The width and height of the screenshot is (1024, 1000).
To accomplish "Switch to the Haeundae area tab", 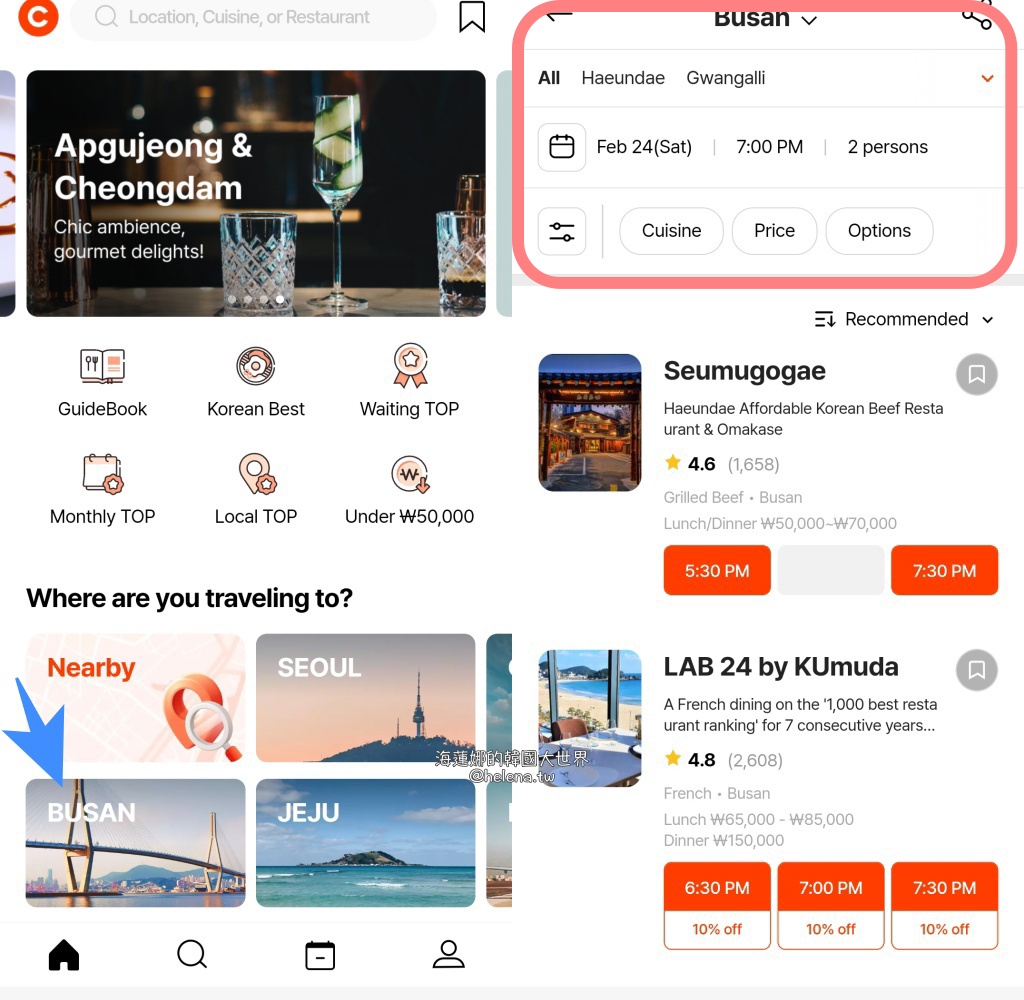I will coord(622,78).
